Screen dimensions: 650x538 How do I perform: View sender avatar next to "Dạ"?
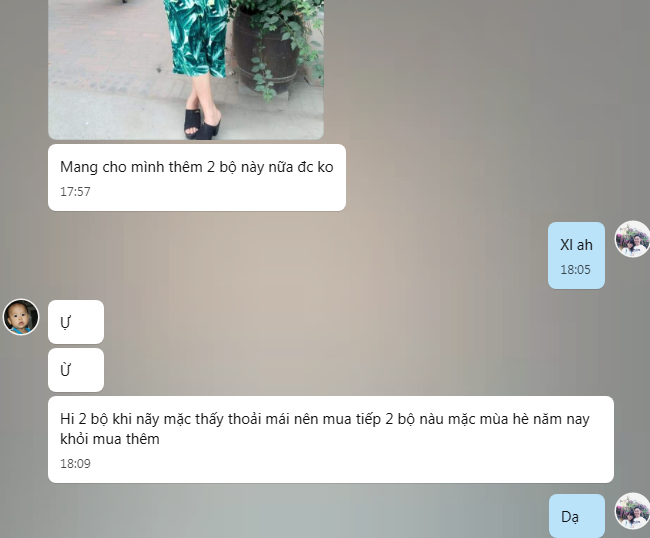(x=632, y=511)
